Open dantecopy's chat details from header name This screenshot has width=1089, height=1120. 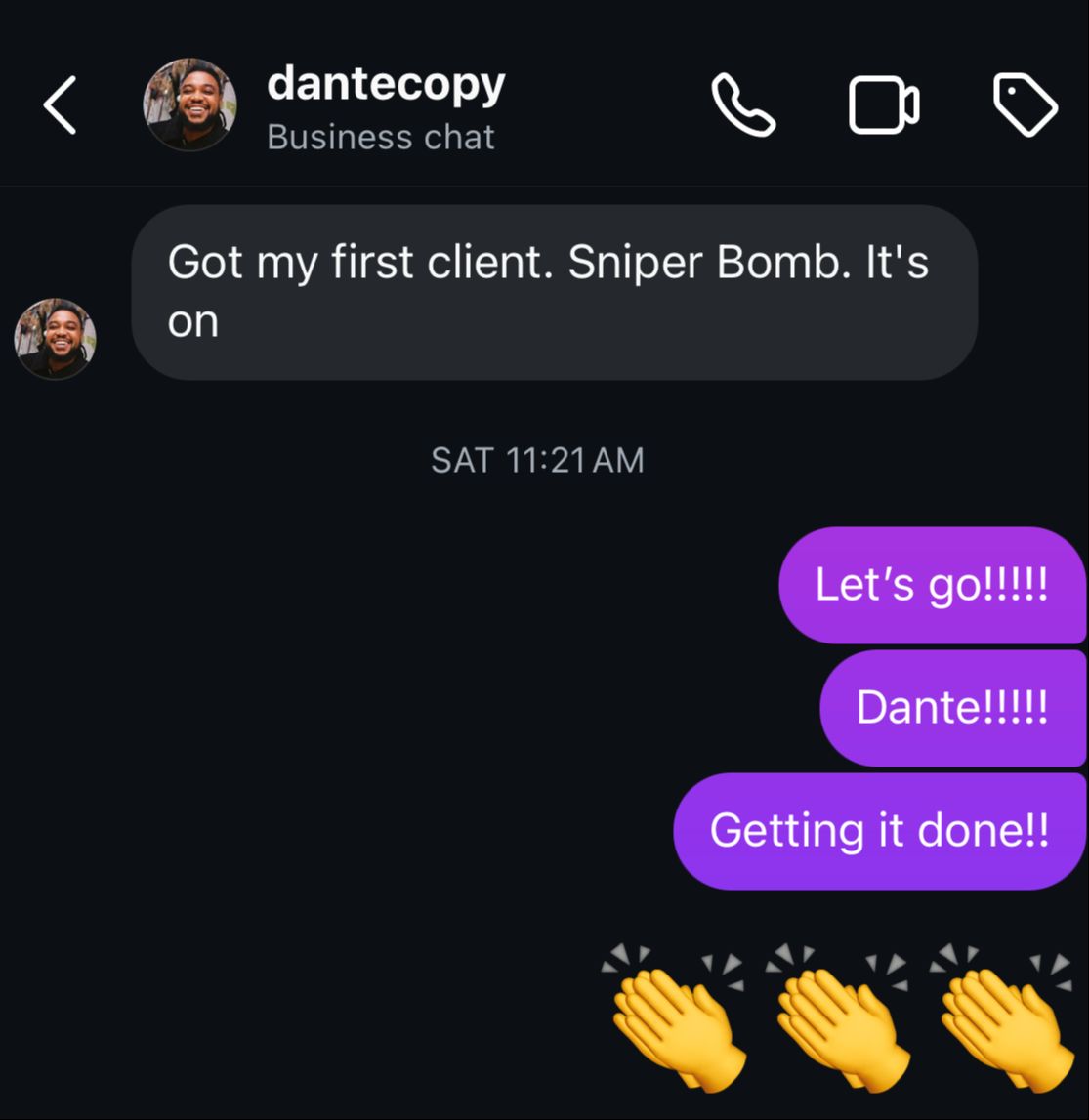pyautogui.click(x=386, y=85)
